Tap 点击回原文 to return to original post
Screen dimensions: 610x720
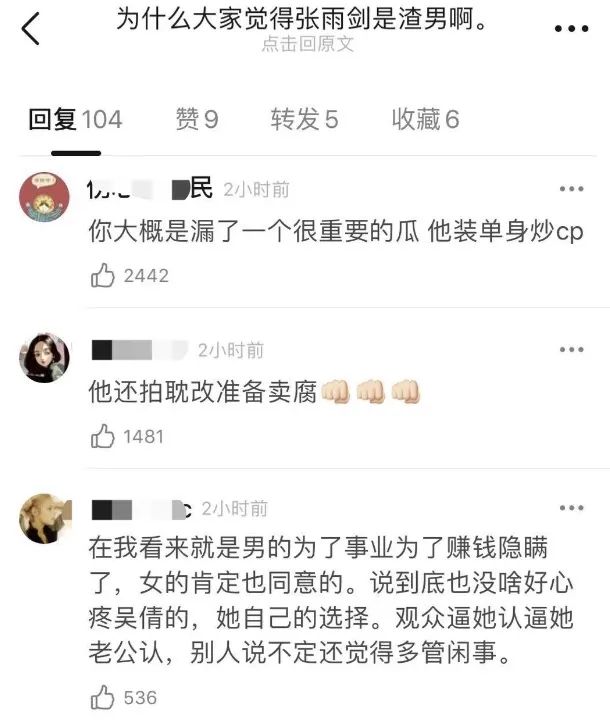[x=307, y=45]
